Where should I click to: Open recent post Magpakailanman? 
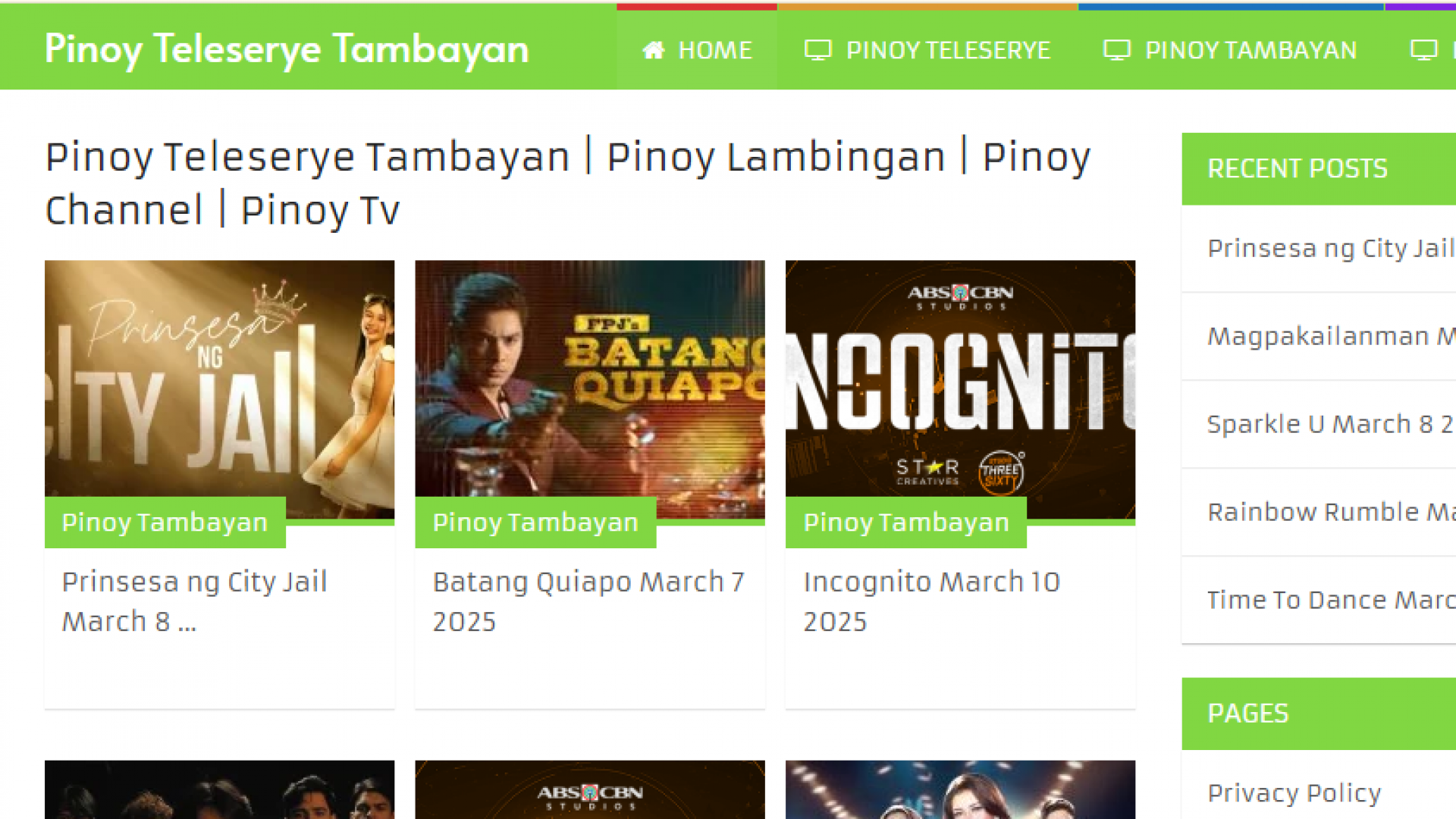1330,336
